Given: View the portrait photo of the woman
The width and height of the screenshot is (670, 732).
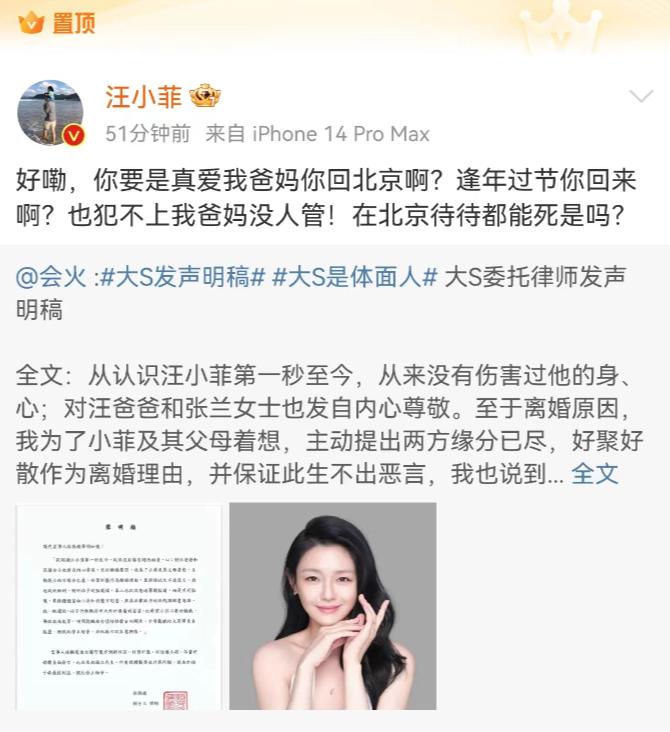Looking at the screenshot, I should (332, 606).
